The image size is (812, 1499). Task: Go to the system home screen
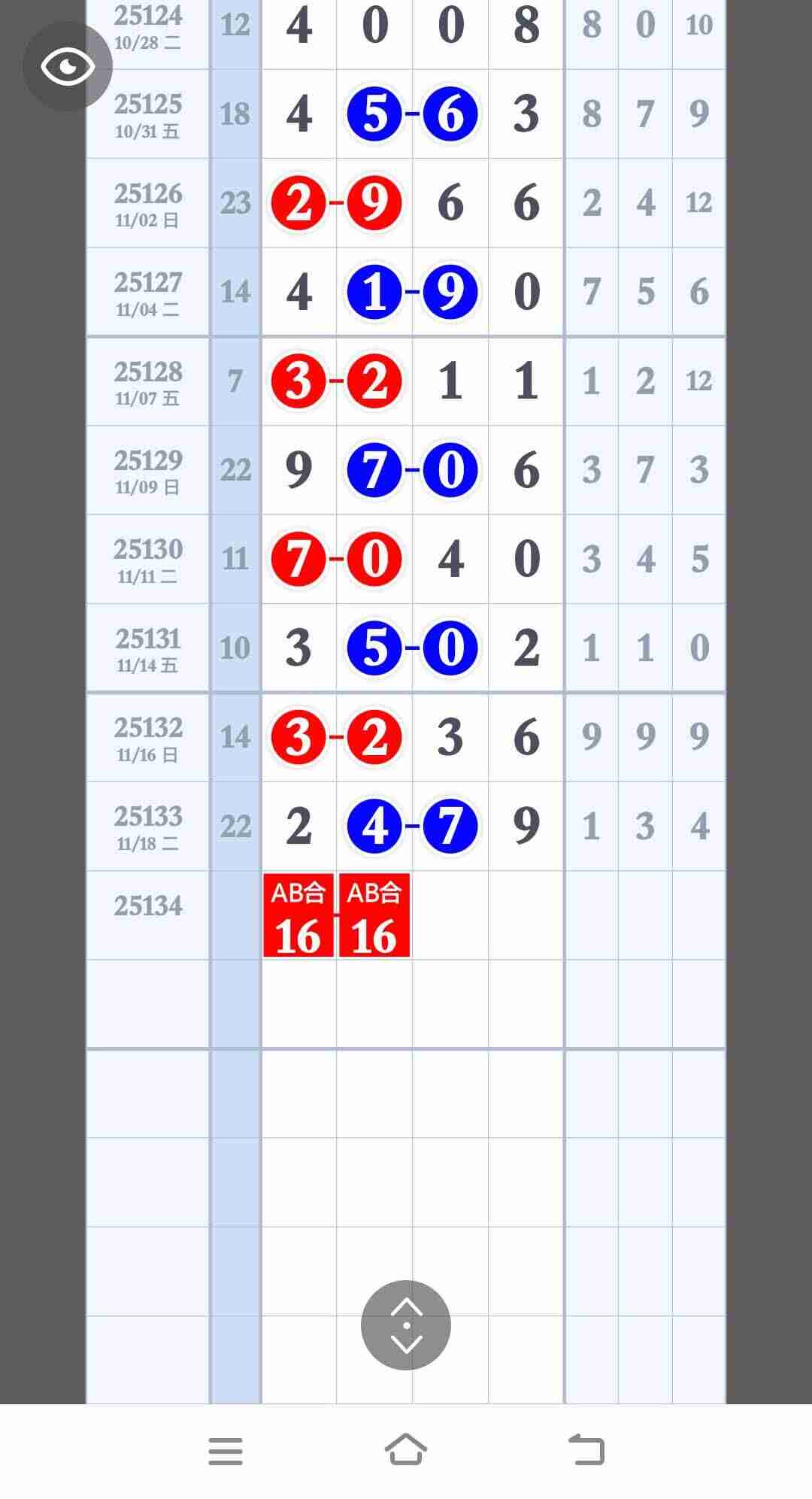click(406, 1449)
